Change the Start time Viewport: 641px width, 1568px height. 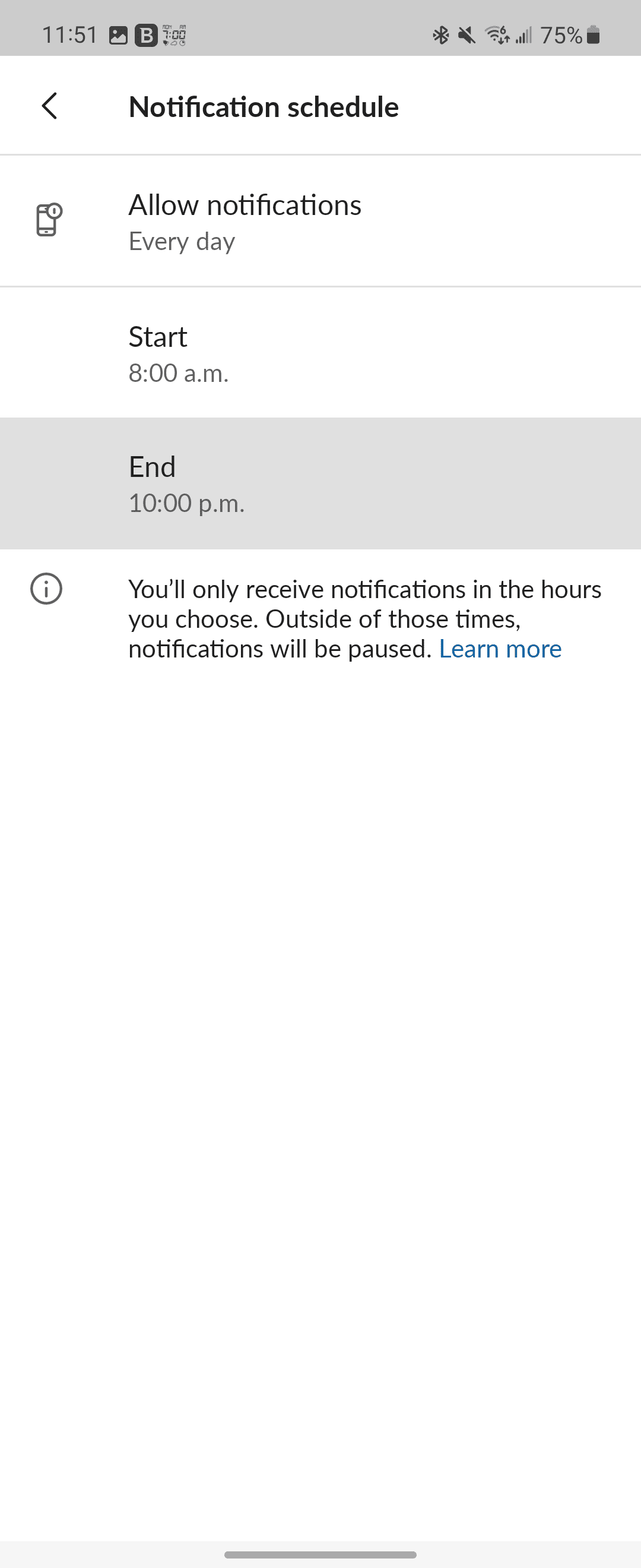pos(320,353)
